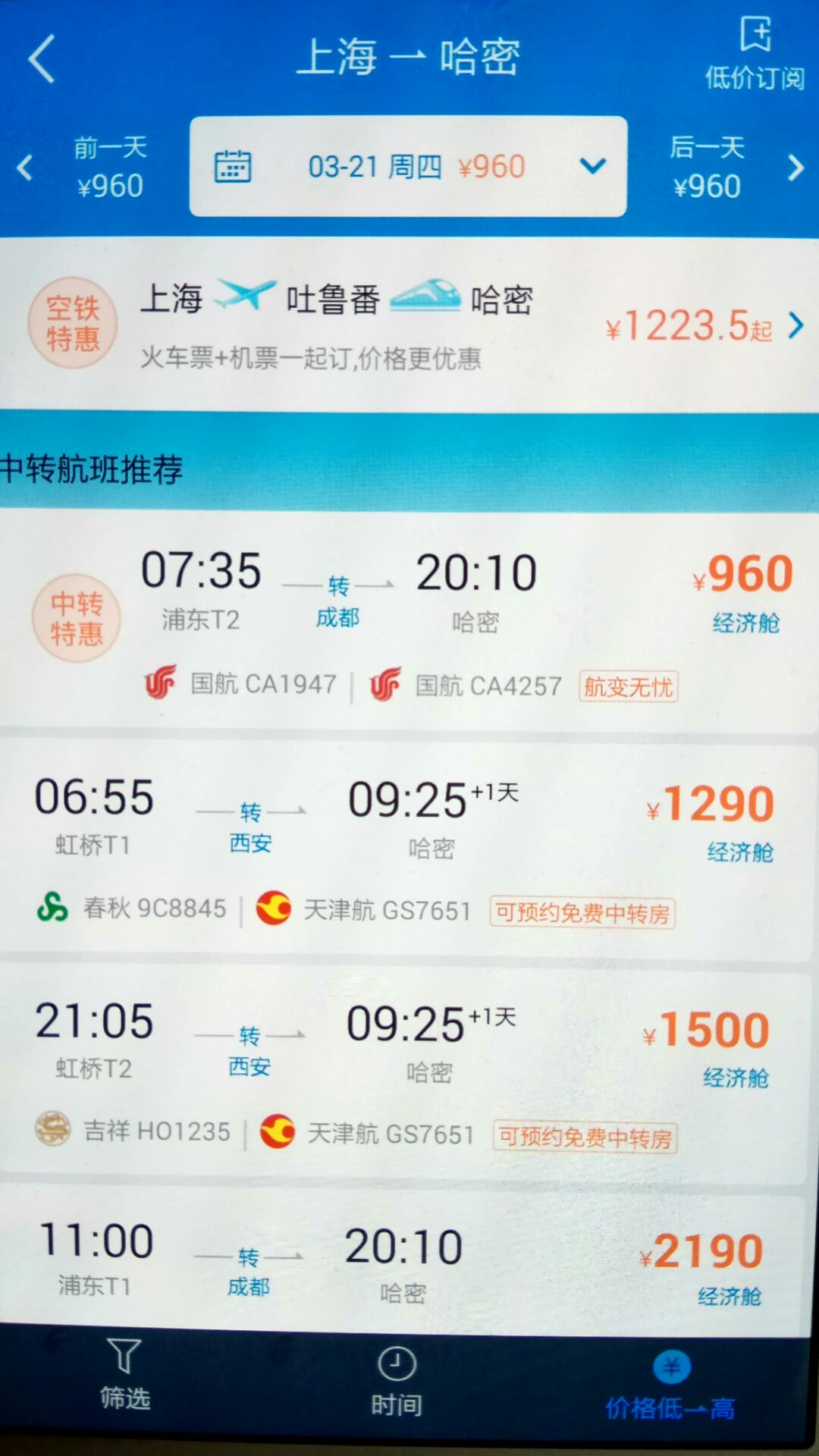Open 空铁特惠 offer via 吐鲁番 ¥1223.5

[409, 326]
